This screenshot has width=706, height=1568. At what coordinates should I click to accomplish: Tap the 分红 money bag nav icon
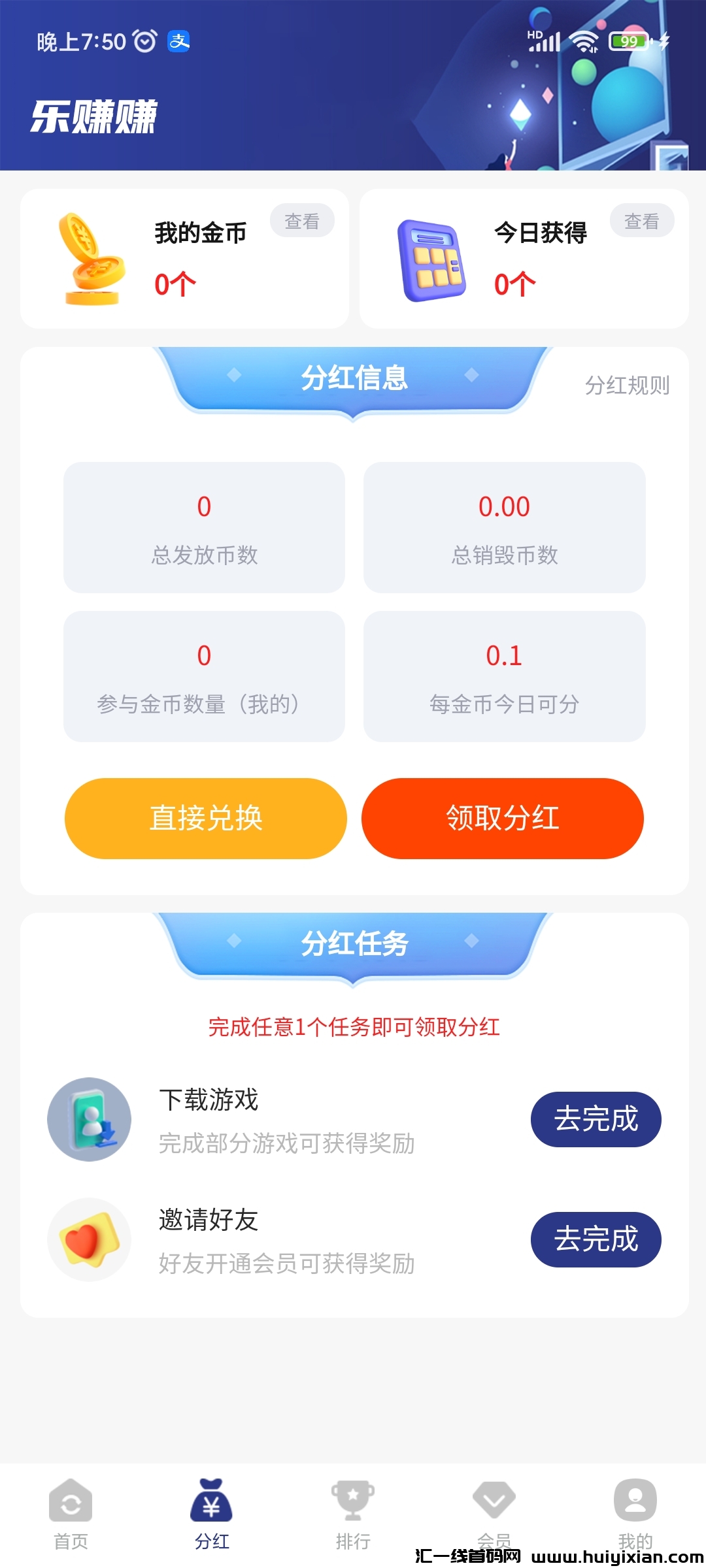212,1500
